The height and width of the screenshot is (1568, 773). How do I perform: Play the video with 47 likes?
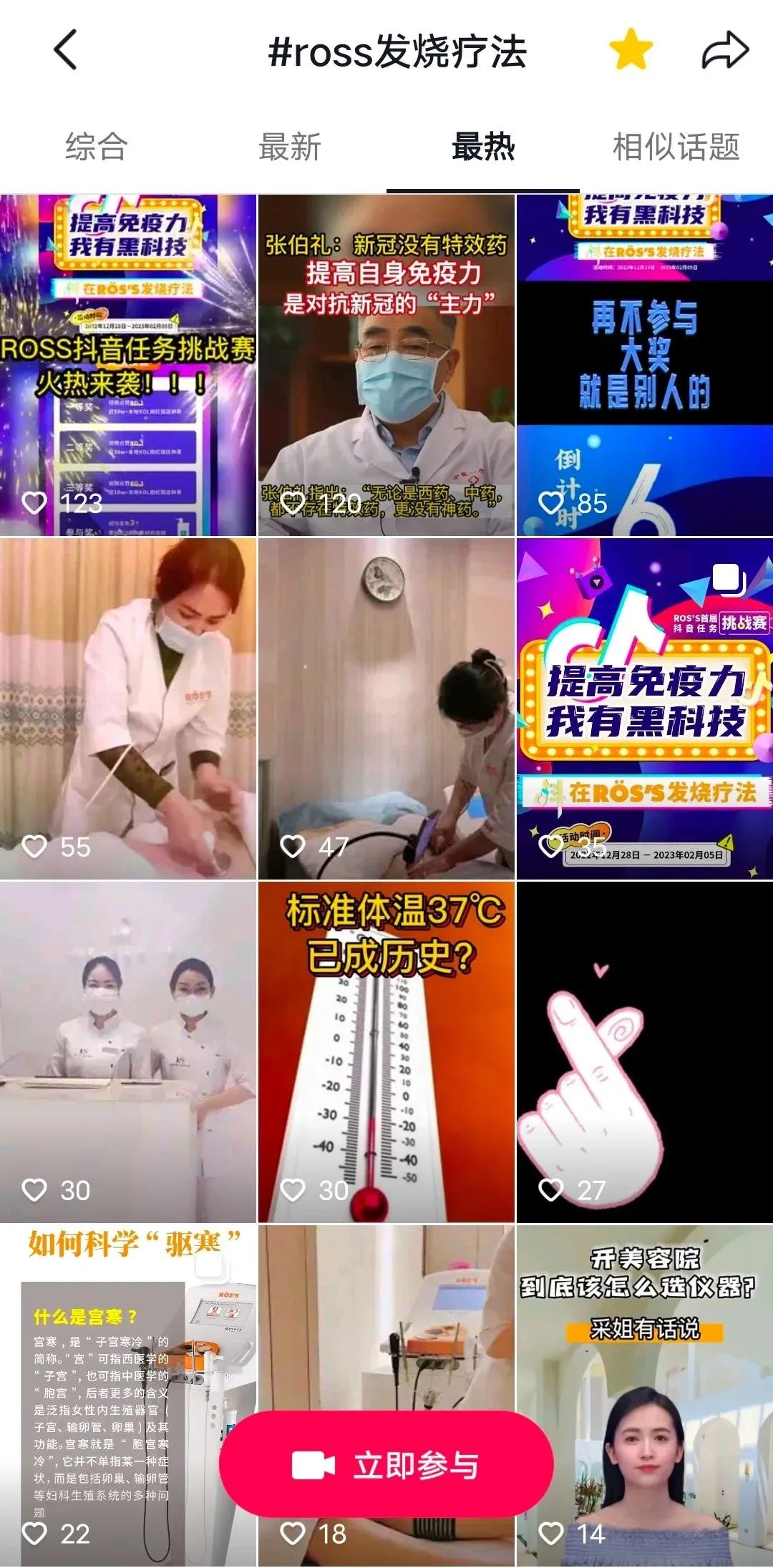point(386,708)
